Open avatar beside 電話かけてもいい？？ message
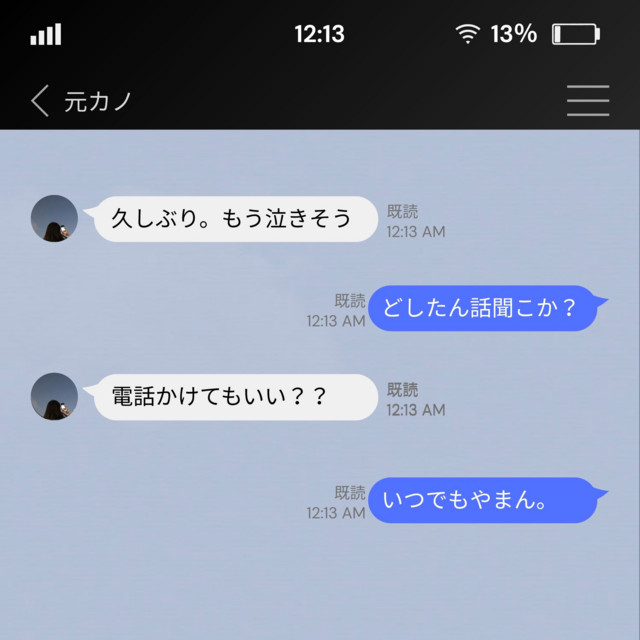This screenshot has height=640, width=640. pos(54,396)
